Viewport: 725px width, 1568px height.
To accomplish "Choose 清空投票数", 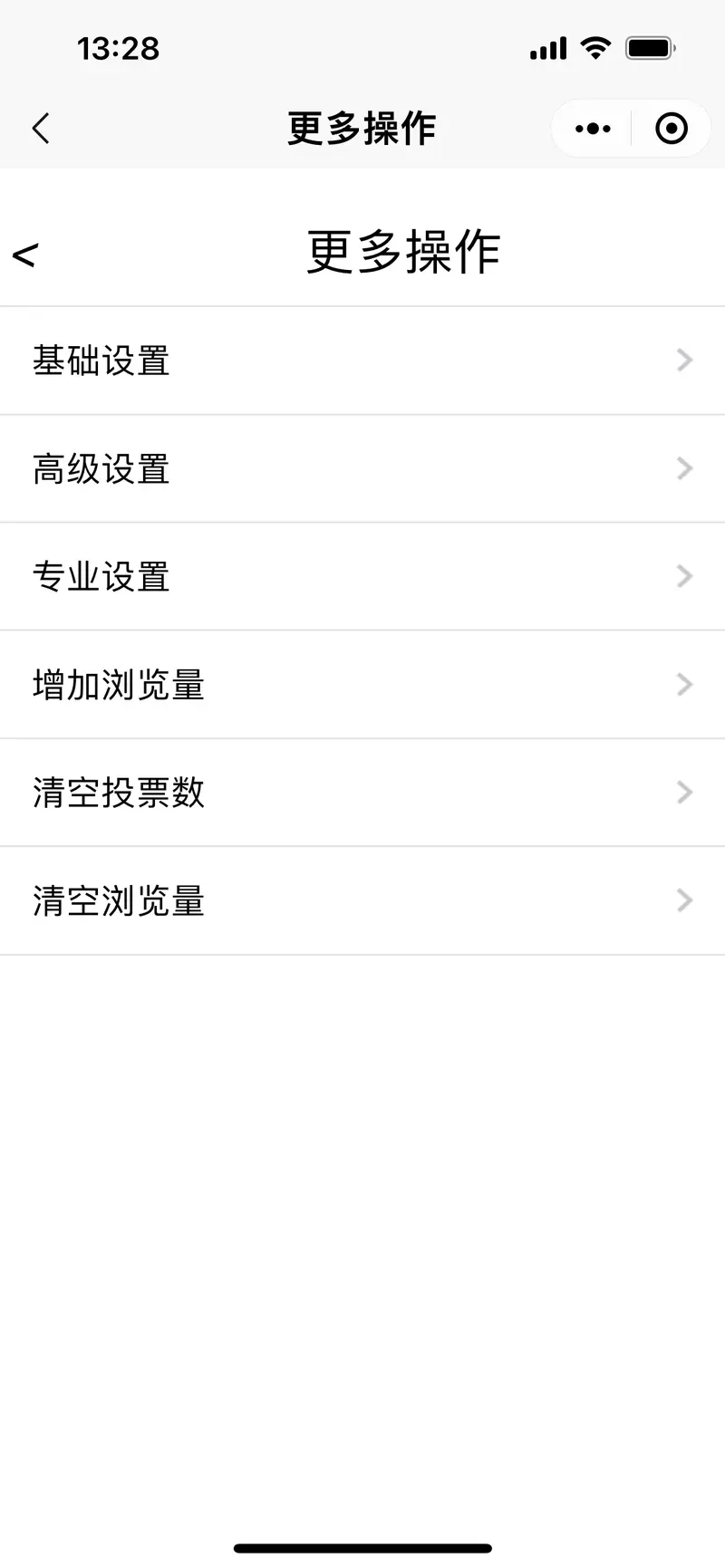I will click(362, 793).
